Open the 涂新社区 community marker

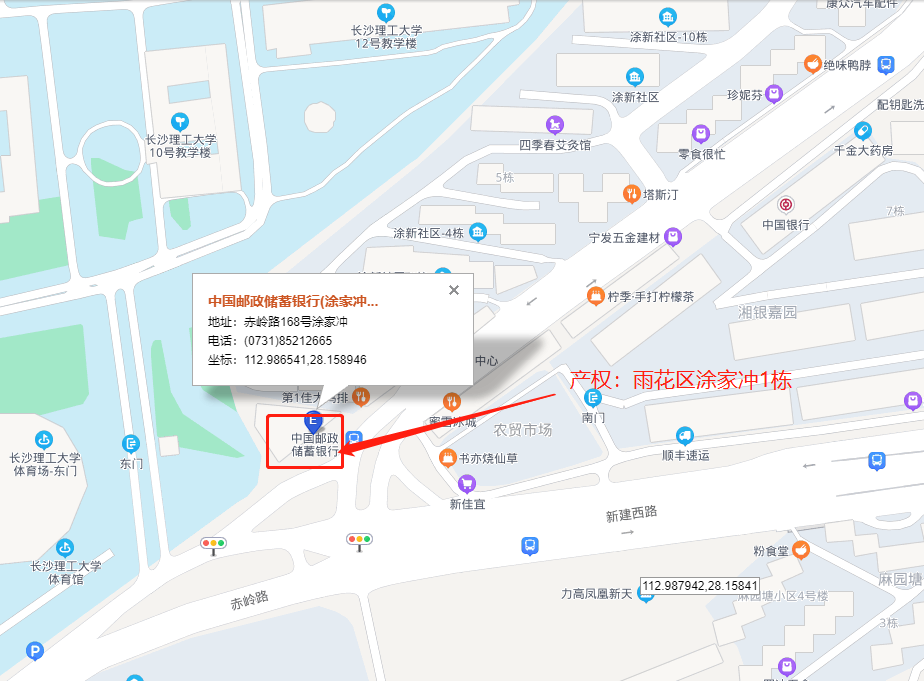coord(634,77)
